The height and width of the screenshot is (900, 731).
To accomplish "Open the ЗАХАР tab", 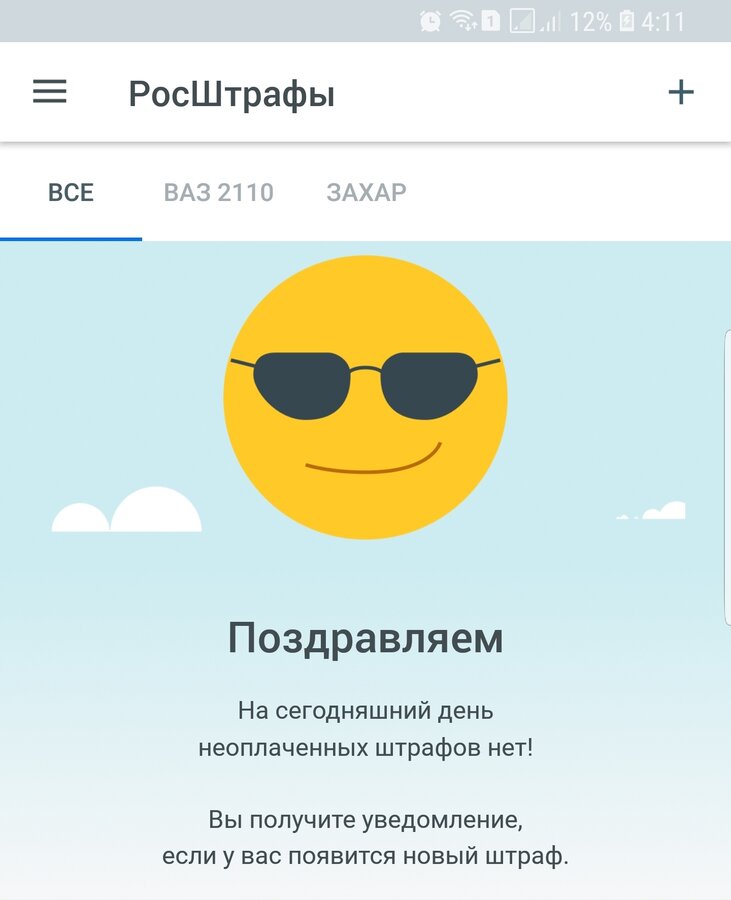I will point(366,192).
